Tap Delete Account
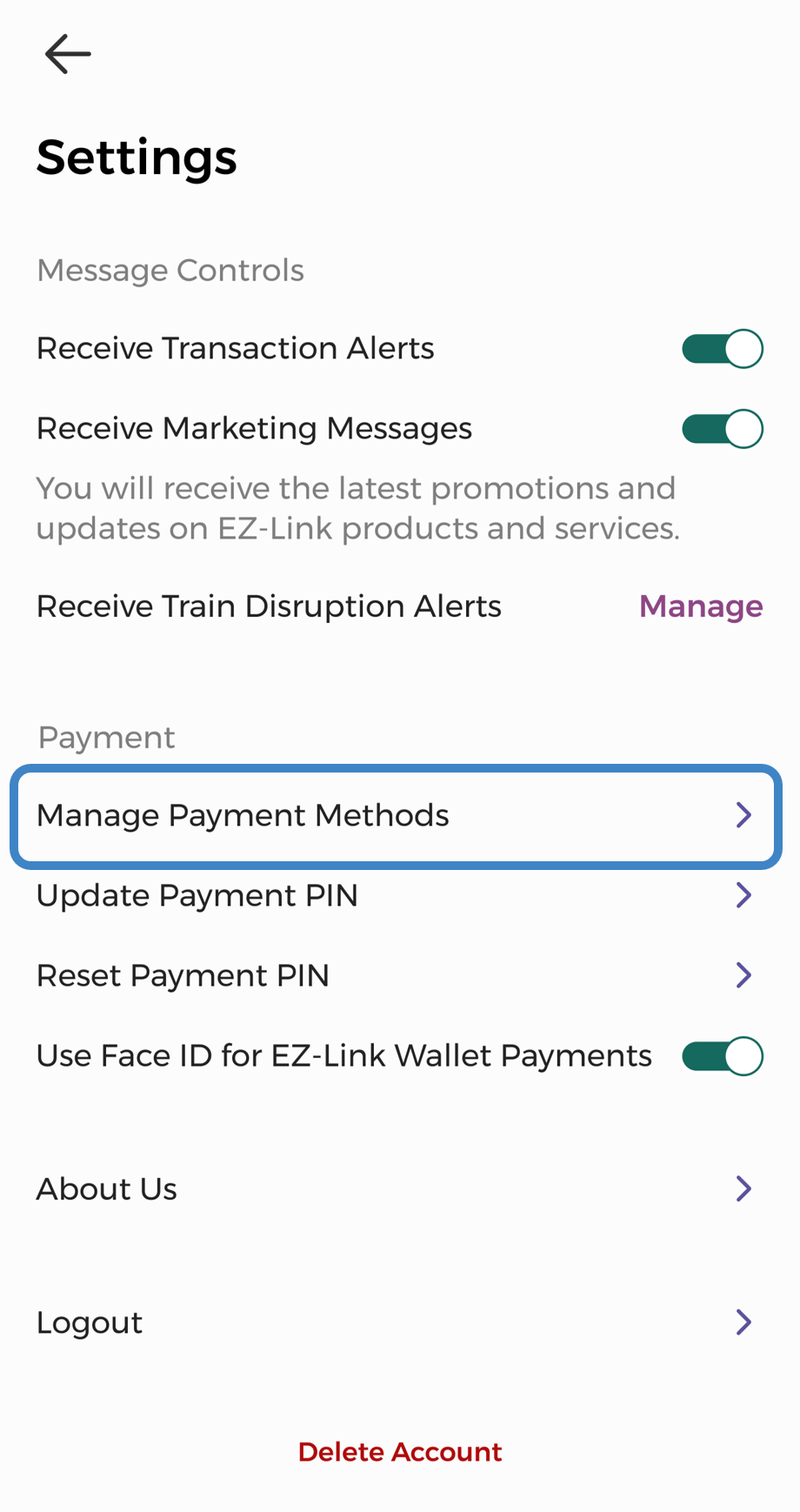The height and width of the screenshot is (1512, 800). tap(400, 1452)
